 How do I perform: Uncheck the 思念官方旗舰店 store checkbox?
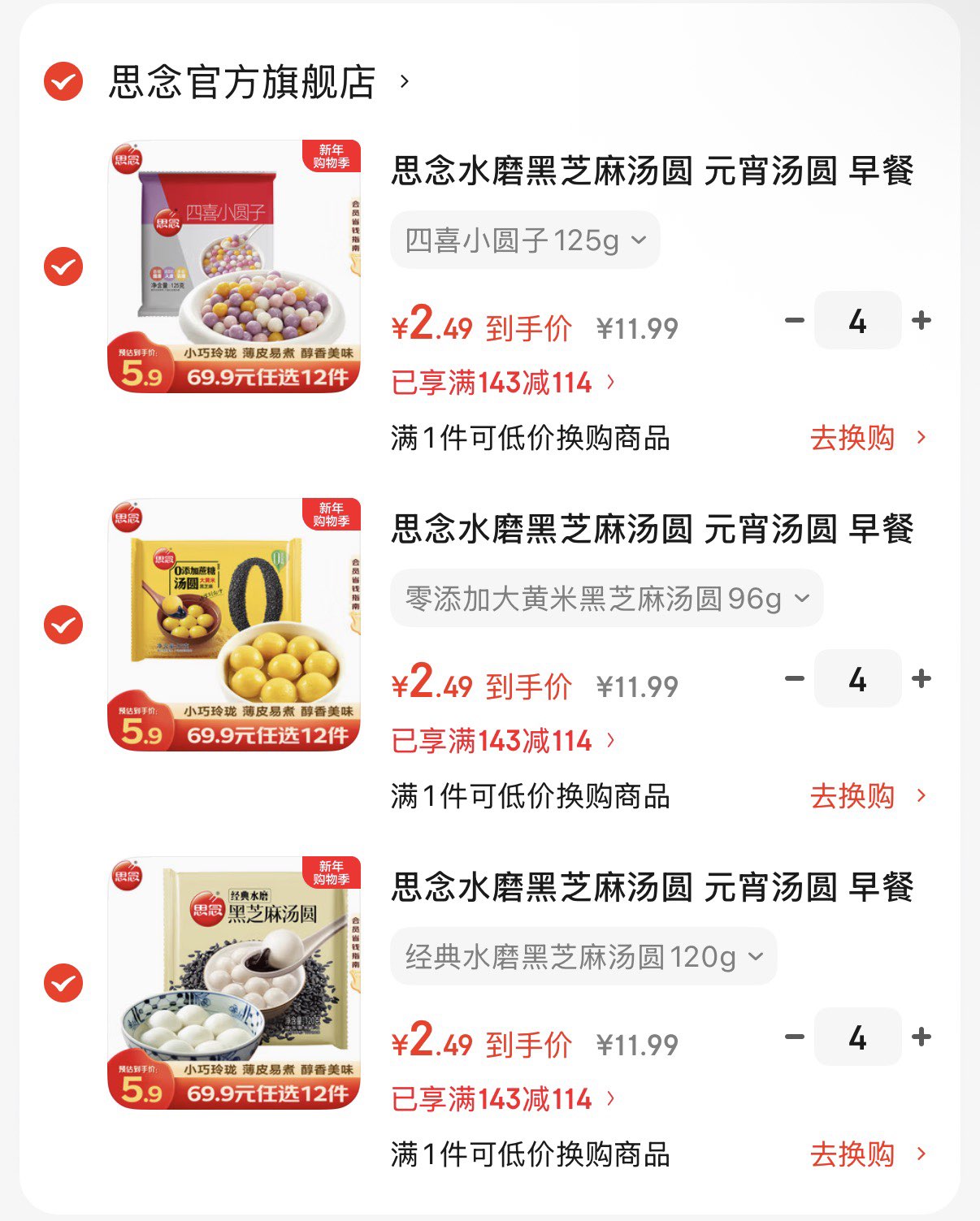tap(63, 81)
